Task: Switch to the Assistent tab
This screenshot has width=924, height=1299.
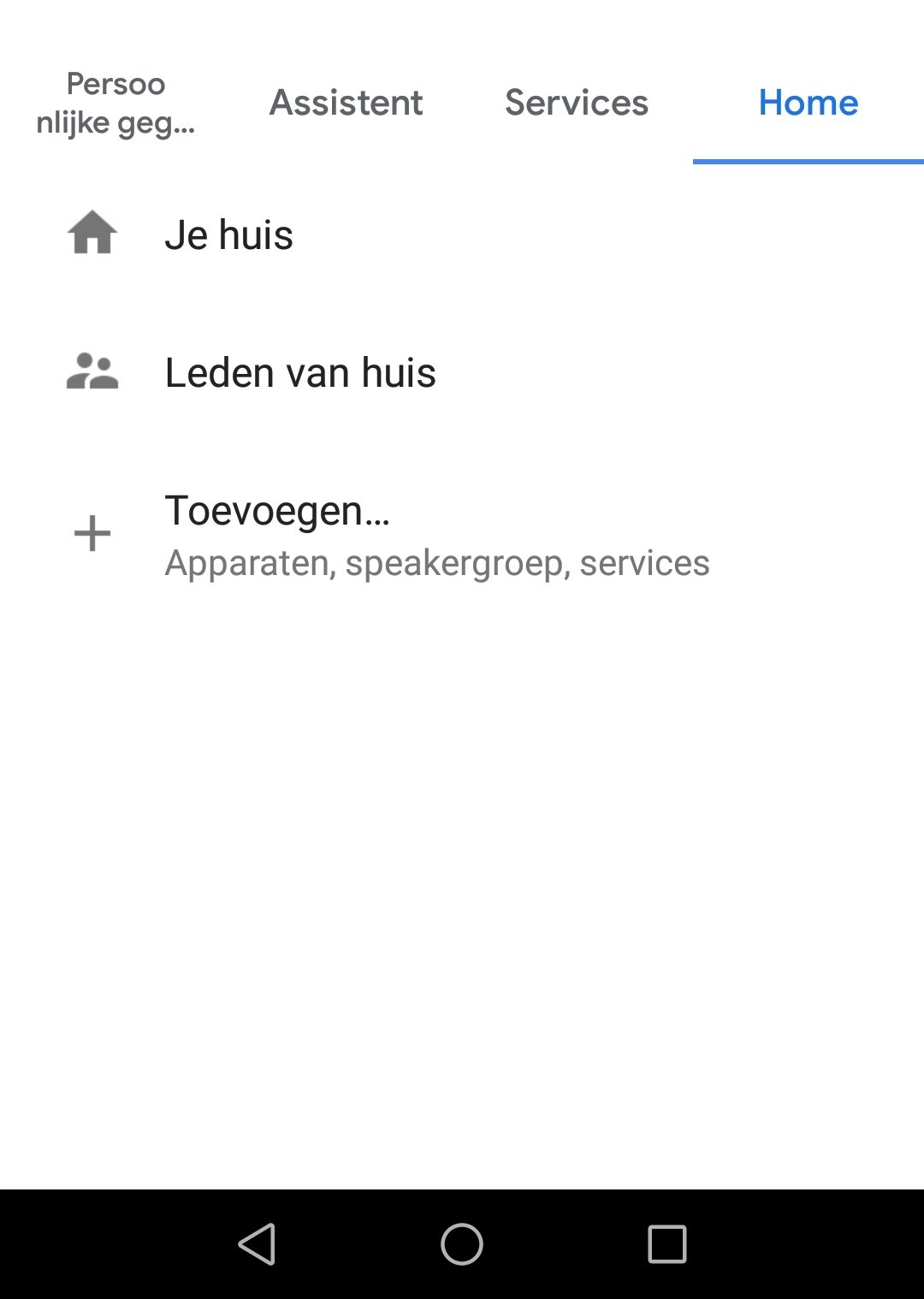Action: point(346,104)
